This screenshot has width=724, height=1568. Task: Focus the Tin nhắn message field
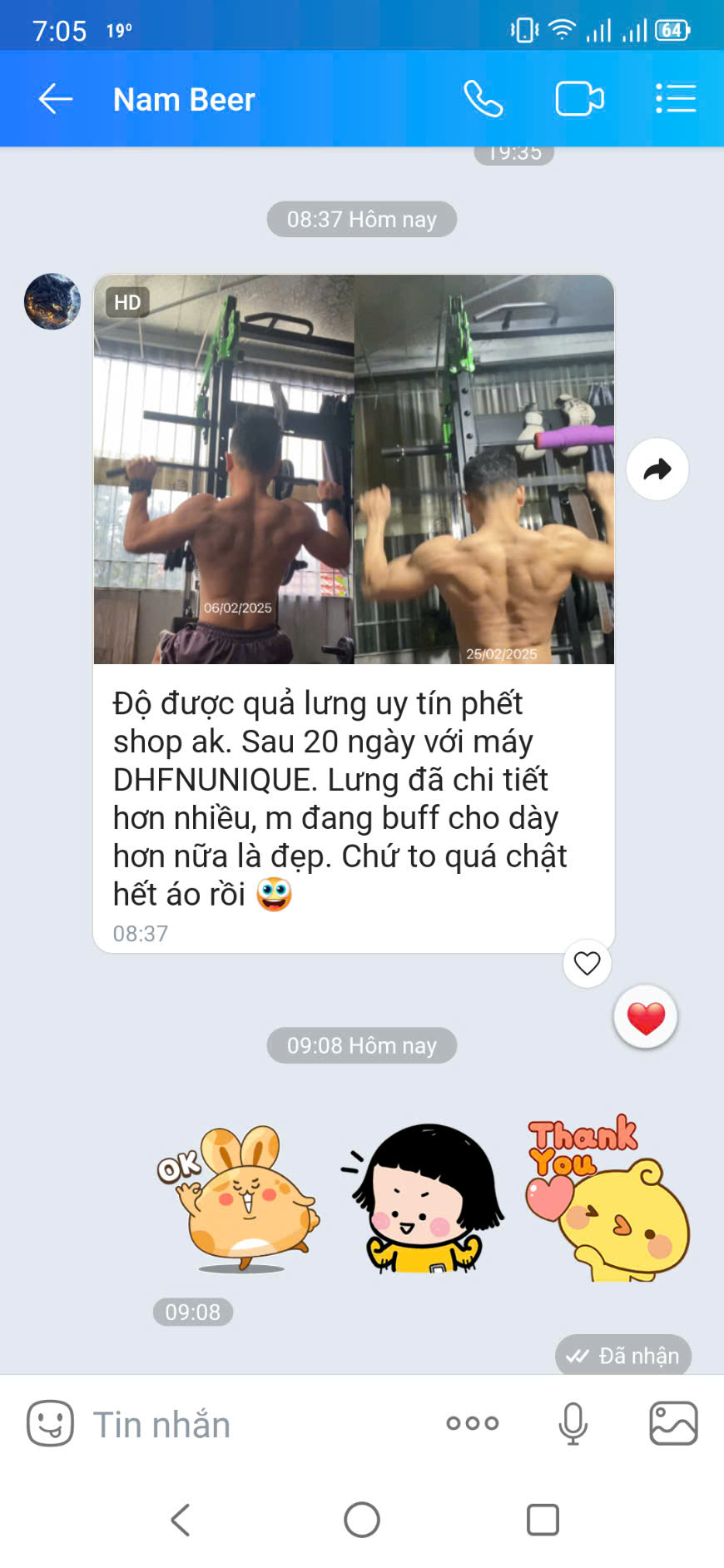pos(250,1424)
